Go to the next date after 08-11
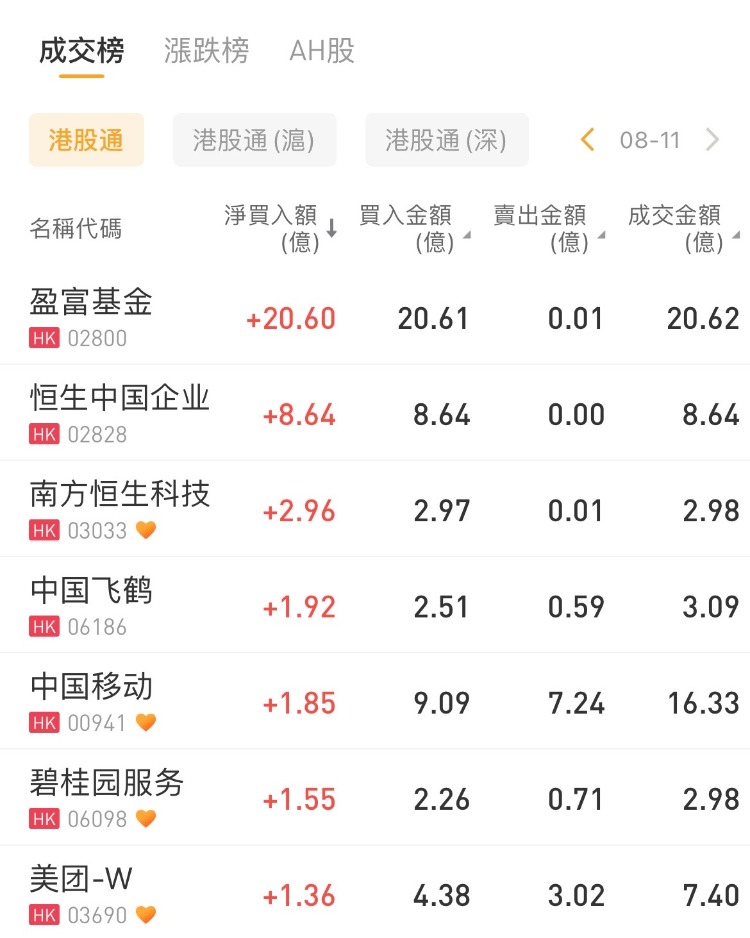The image size is (750, 938). [x=712, y=140]
